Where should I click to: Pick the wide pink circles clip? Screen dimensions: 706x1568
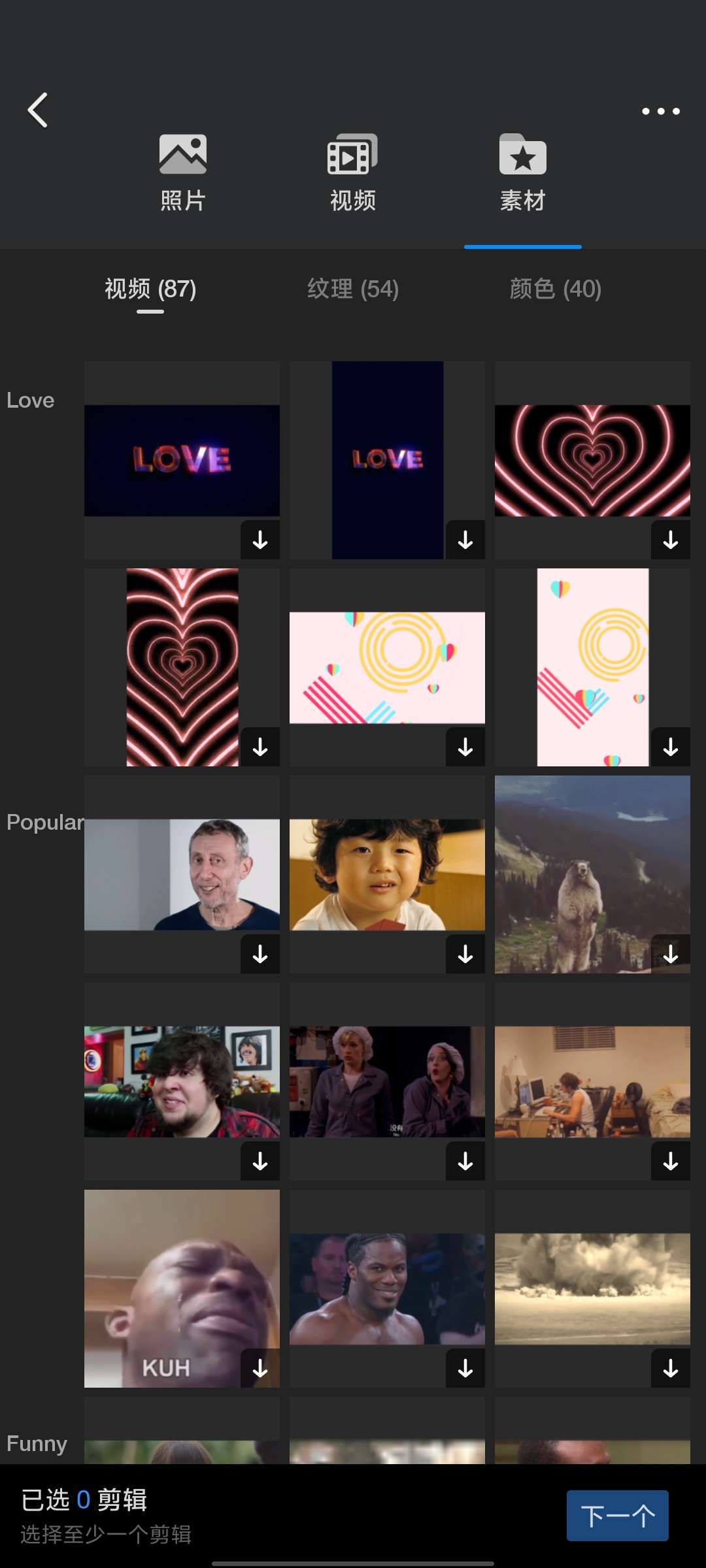coord(387,667)
